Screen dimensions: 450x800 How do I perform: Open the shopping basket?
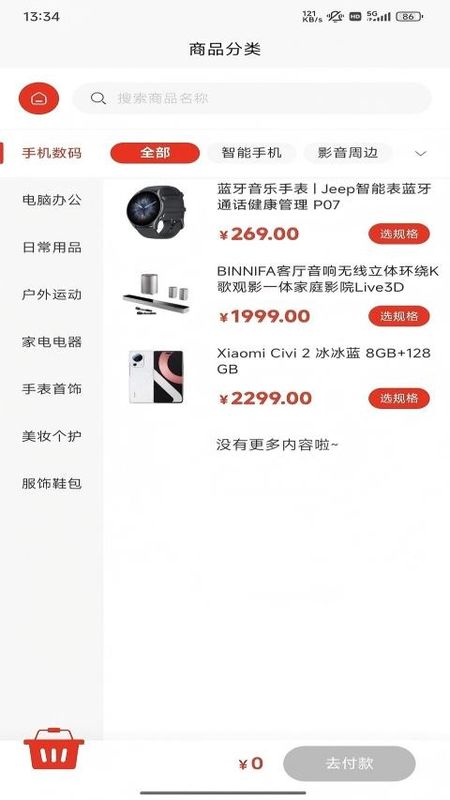click(x=54, y=749)
